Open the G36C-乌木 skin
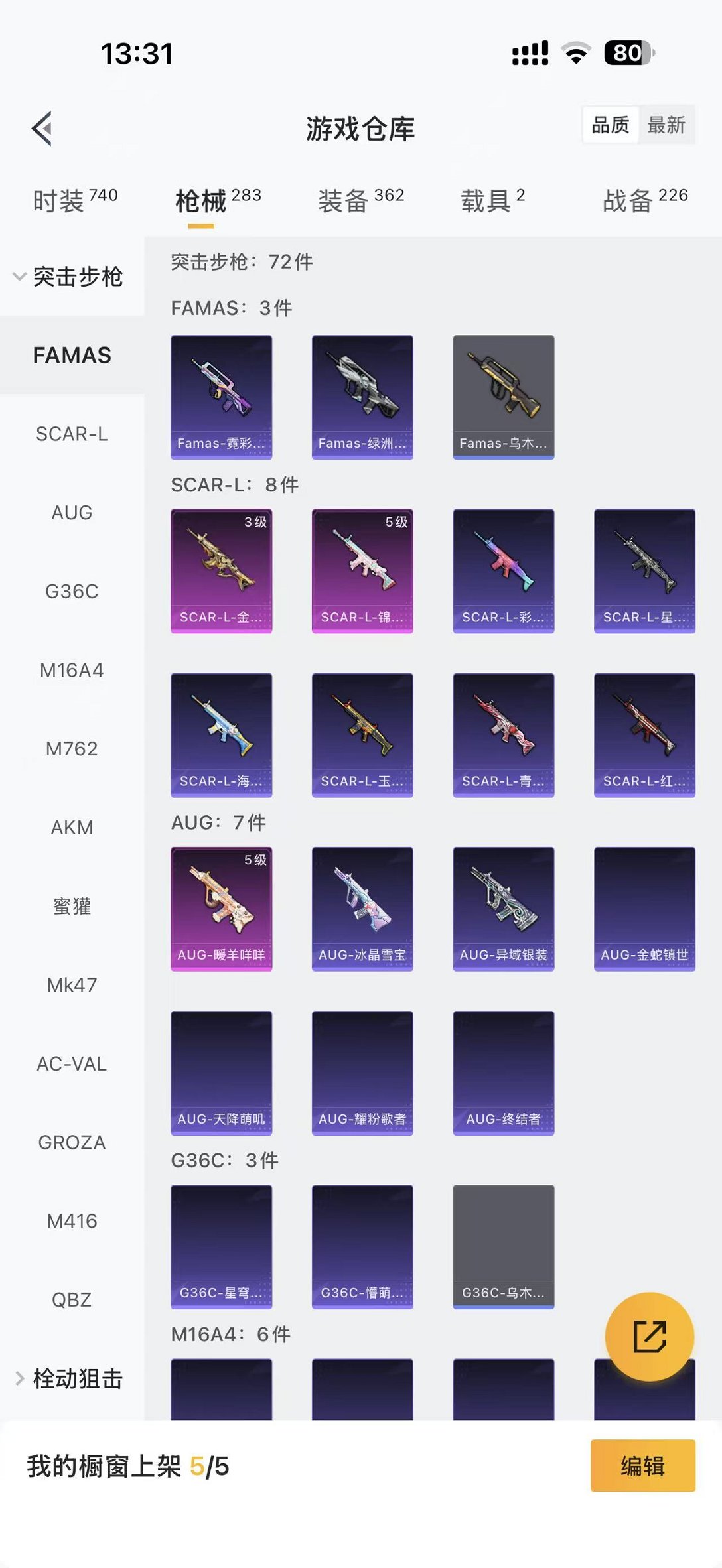This screenshot has height=1568, width=722. [503, 1247]
